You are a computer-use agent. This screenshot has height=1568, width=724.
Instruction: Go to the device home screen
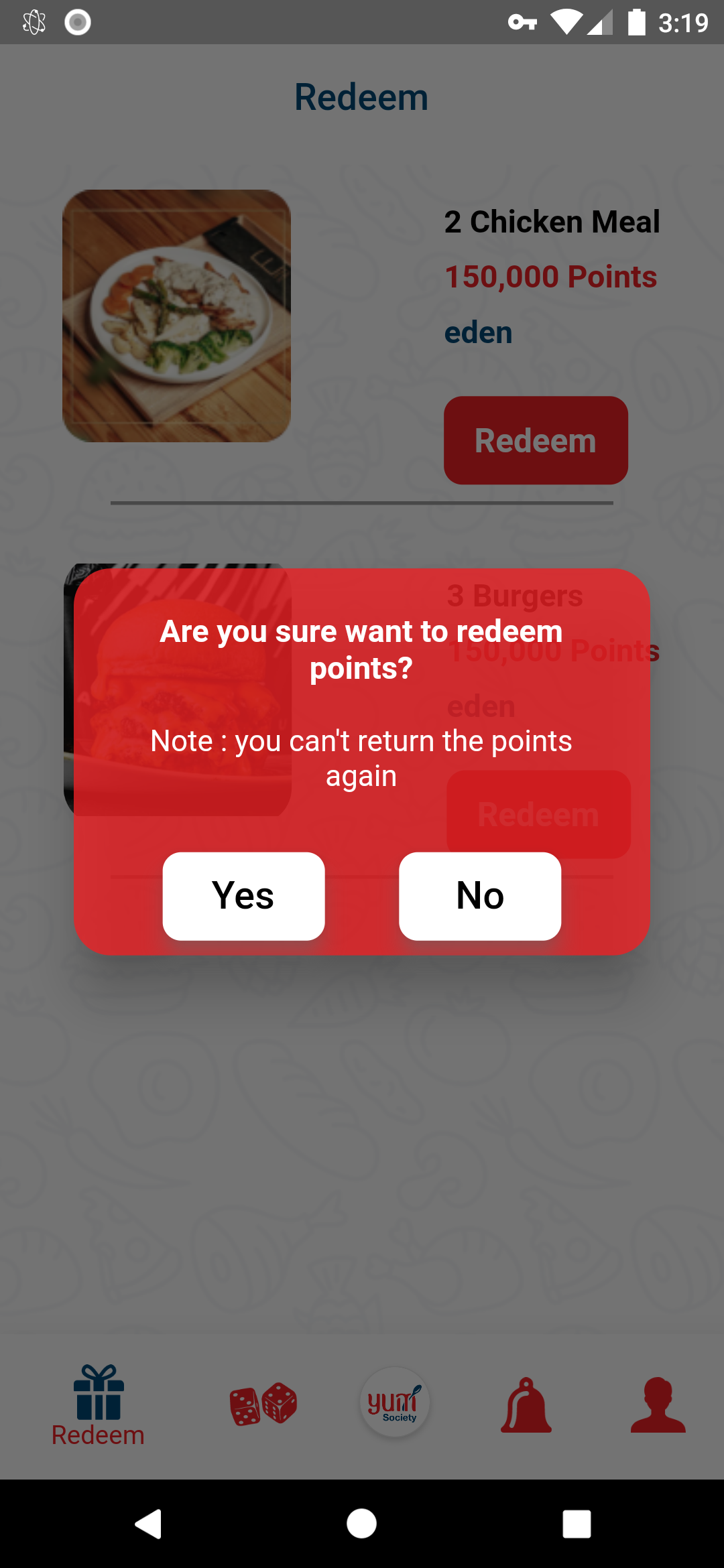pos(361,1524)
